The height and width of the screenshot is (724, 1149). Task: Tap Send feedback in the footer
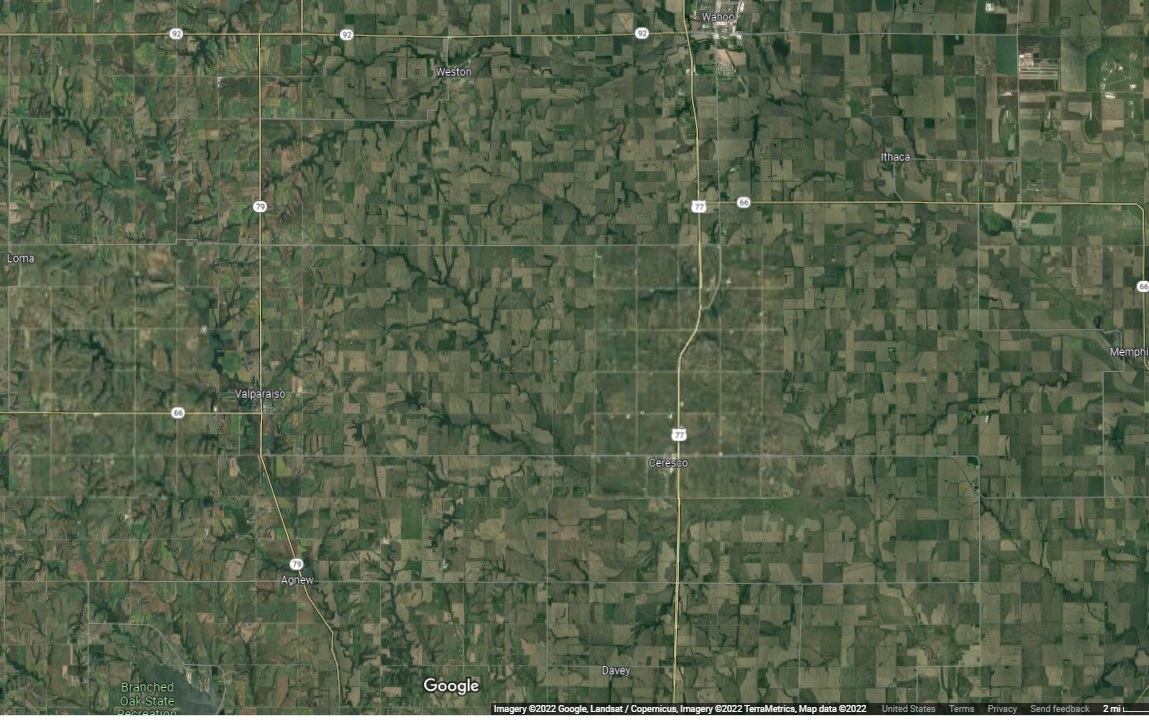click(x=1059, y=709)
